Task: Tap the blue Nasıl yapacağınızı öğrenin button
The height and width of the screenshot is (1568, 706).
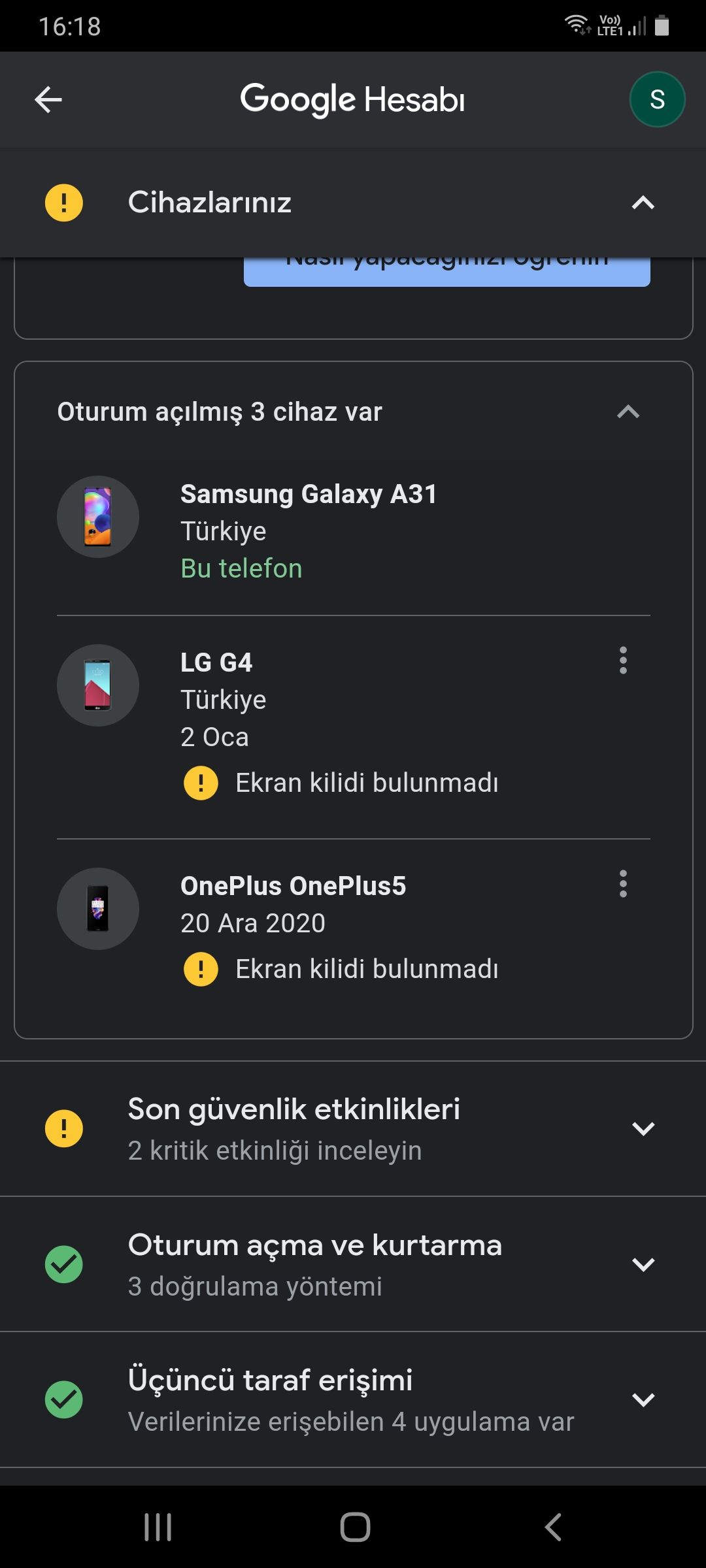Action: click(446, 270)
